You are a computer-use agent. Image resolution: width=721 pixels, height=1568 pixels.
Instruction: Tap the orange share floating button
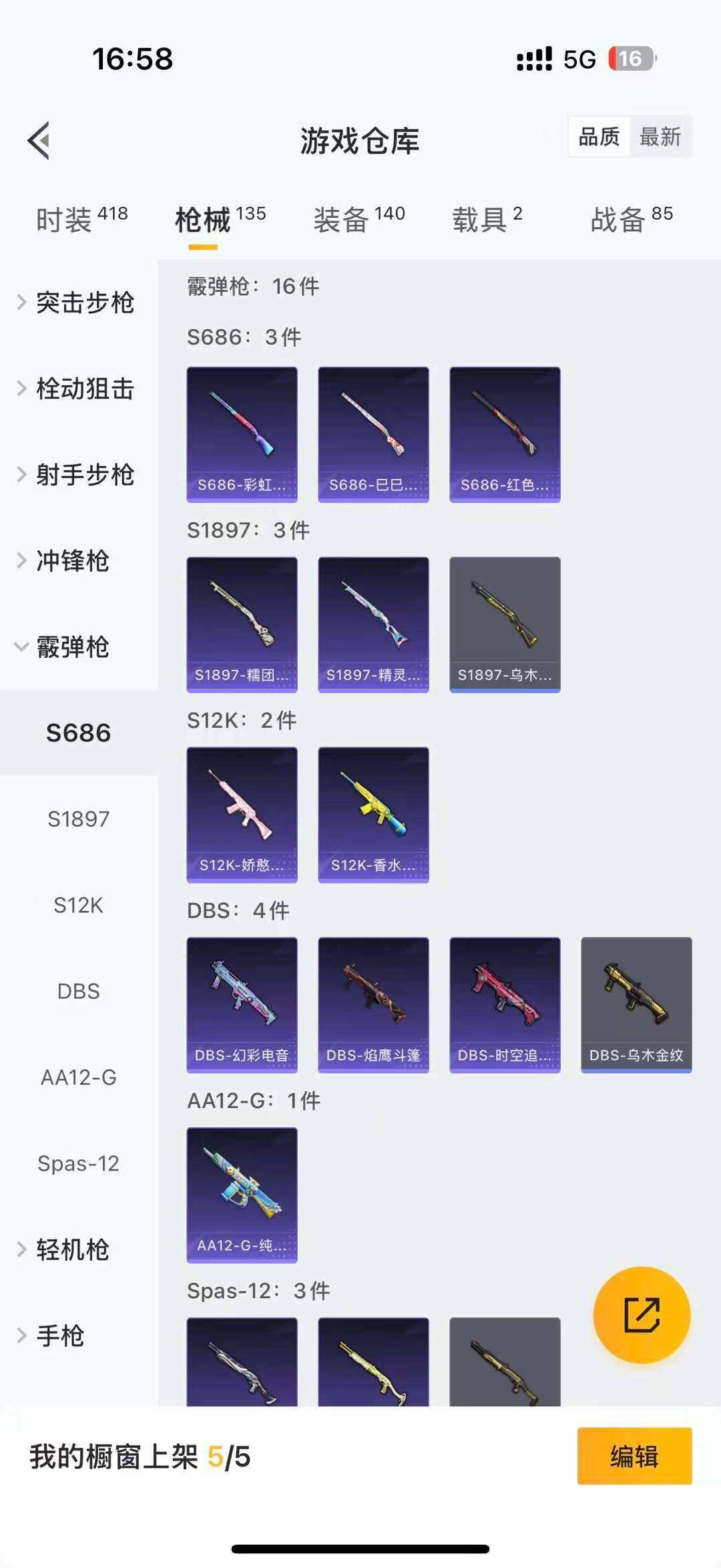[642, 1315]
